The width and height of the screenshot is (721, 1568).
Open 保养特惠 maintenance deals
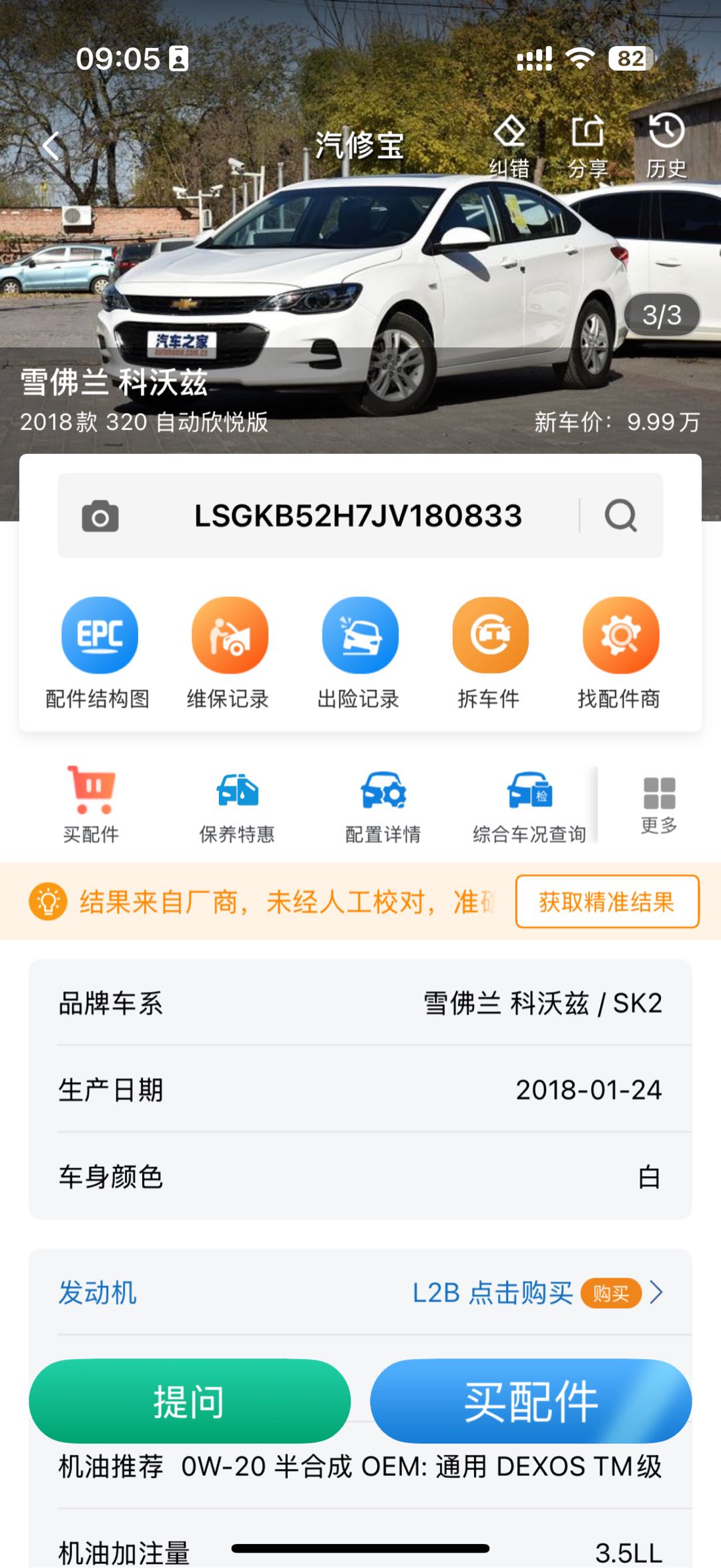237,806
